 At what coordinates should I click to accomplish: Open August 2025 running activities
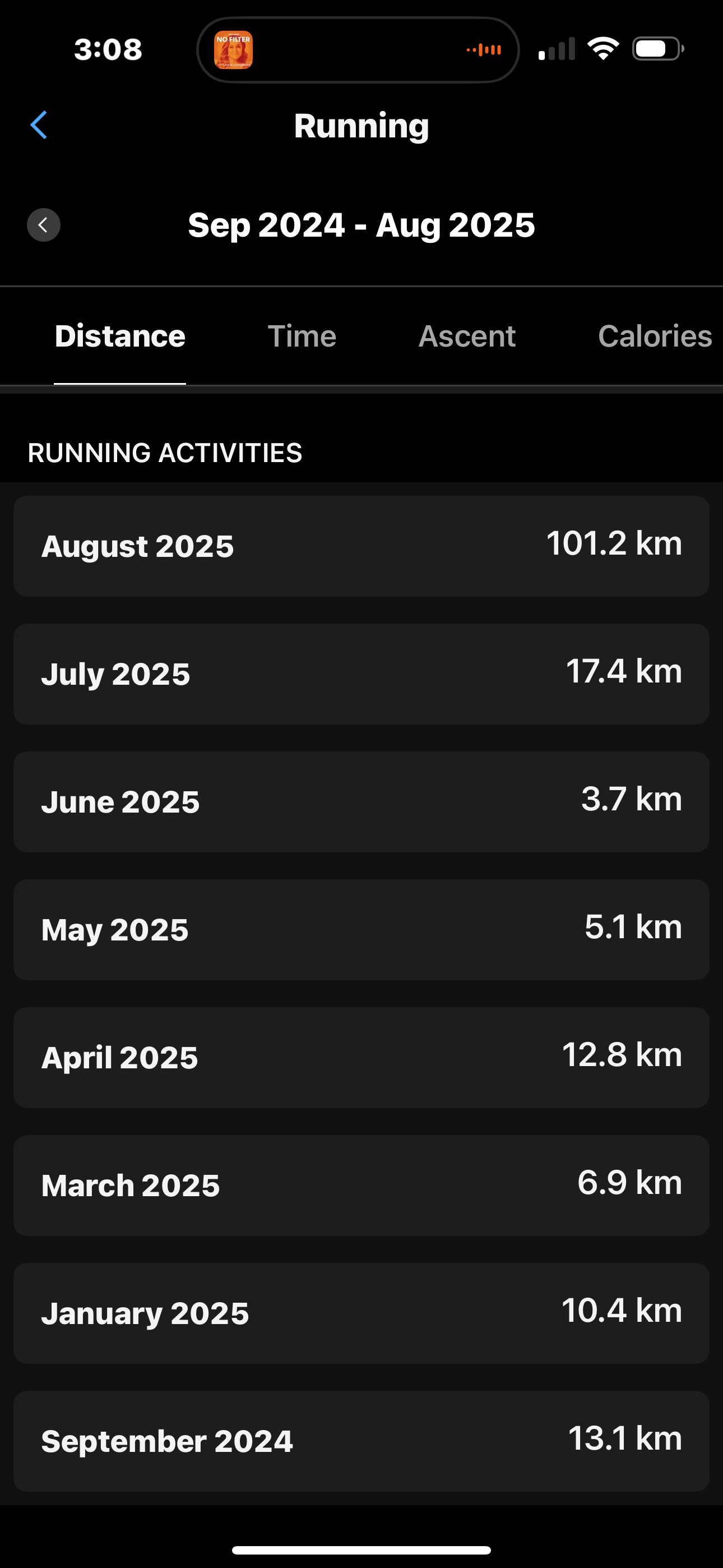pyautogui.click(x=361, y=546)
